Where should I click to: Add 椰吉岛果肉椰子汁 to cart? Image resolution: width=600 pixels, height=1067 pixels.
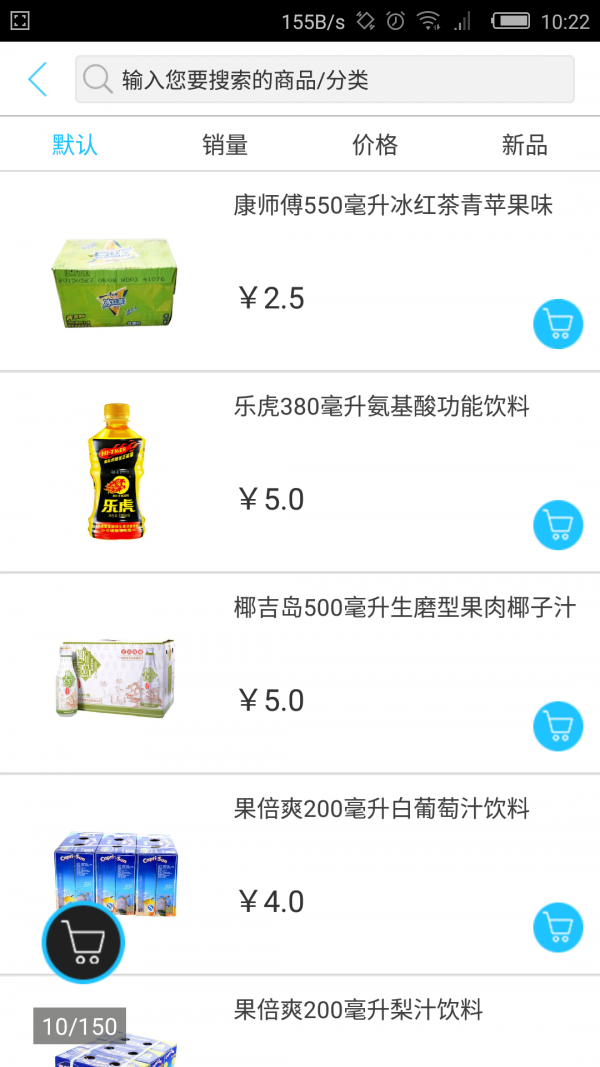[x=558, y=727]
